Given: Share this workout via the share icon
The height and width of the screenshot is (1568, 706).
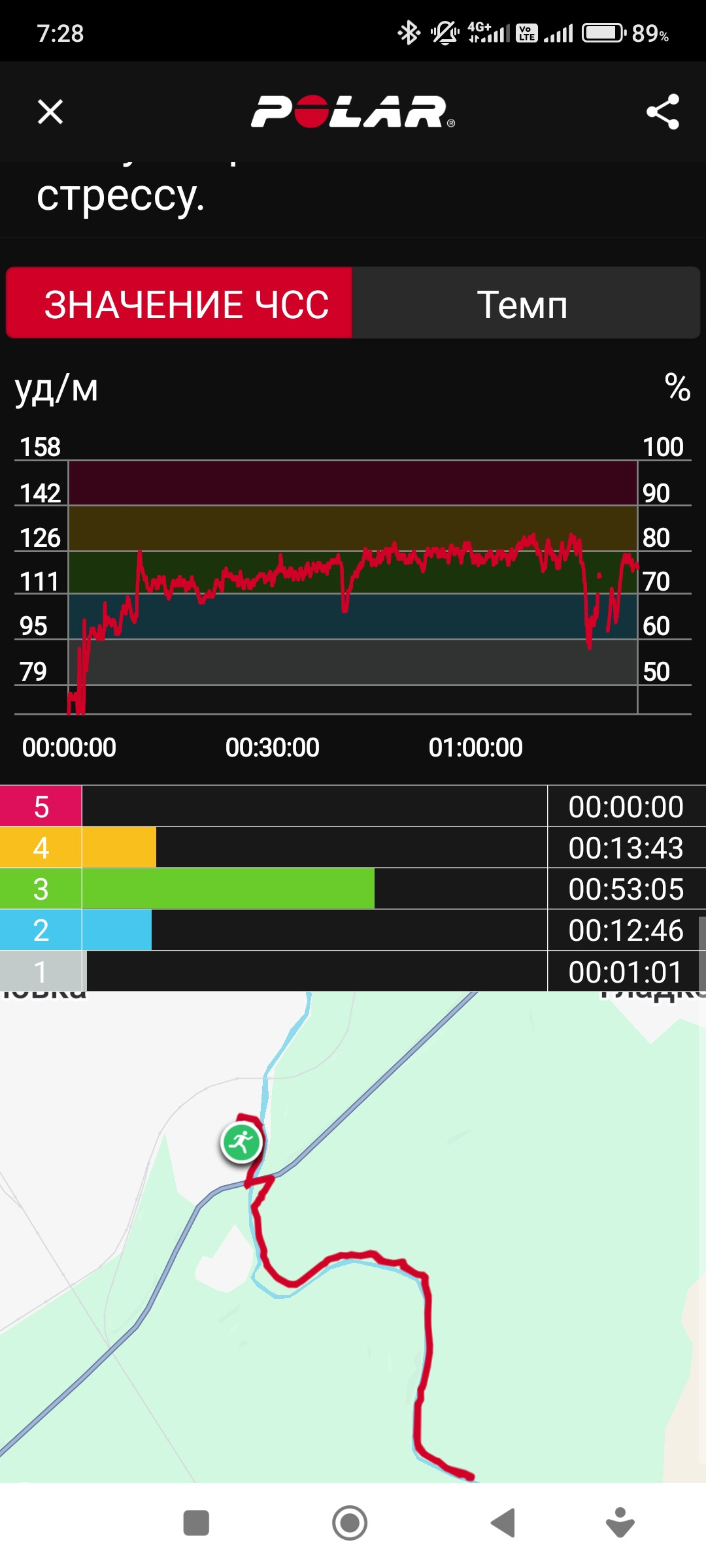Looking at the screenshot, I should point(663,112).
